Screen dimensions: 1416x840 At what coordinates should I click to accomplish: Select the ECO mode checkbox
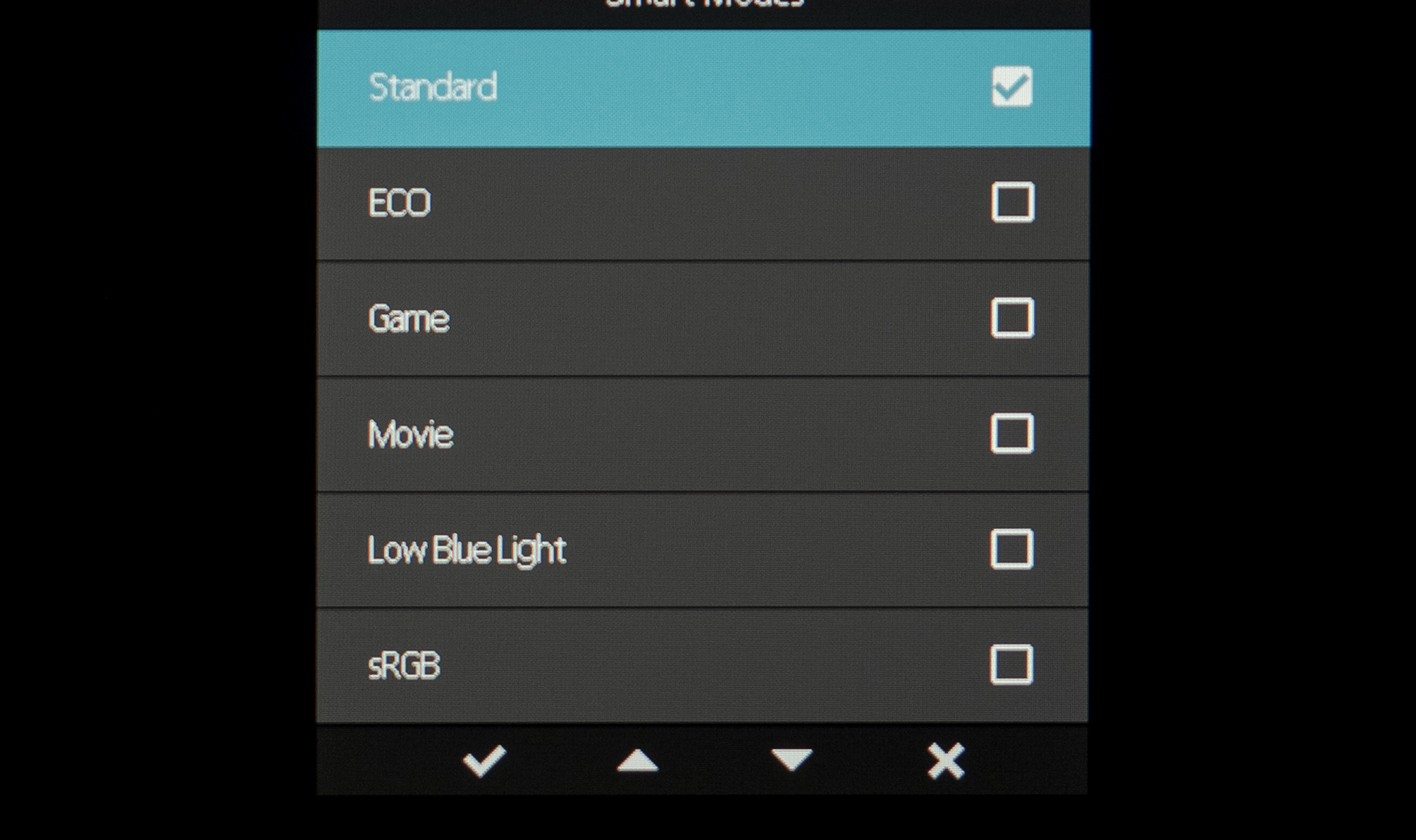pos(1013,202)
